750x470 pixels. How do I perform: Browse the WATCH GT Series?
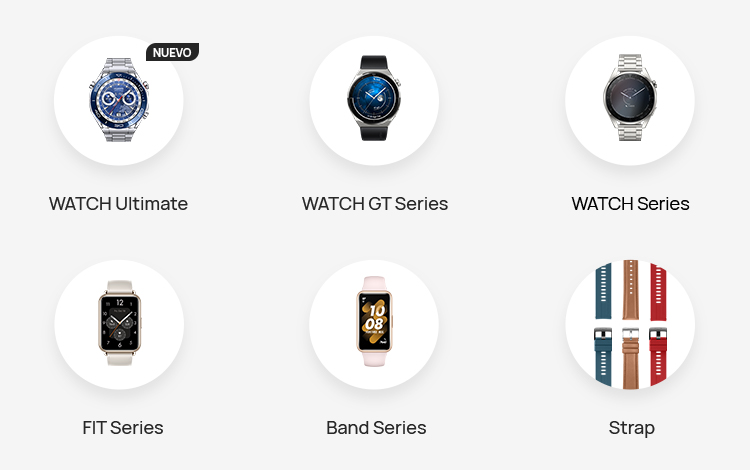[x=374, y=101]
